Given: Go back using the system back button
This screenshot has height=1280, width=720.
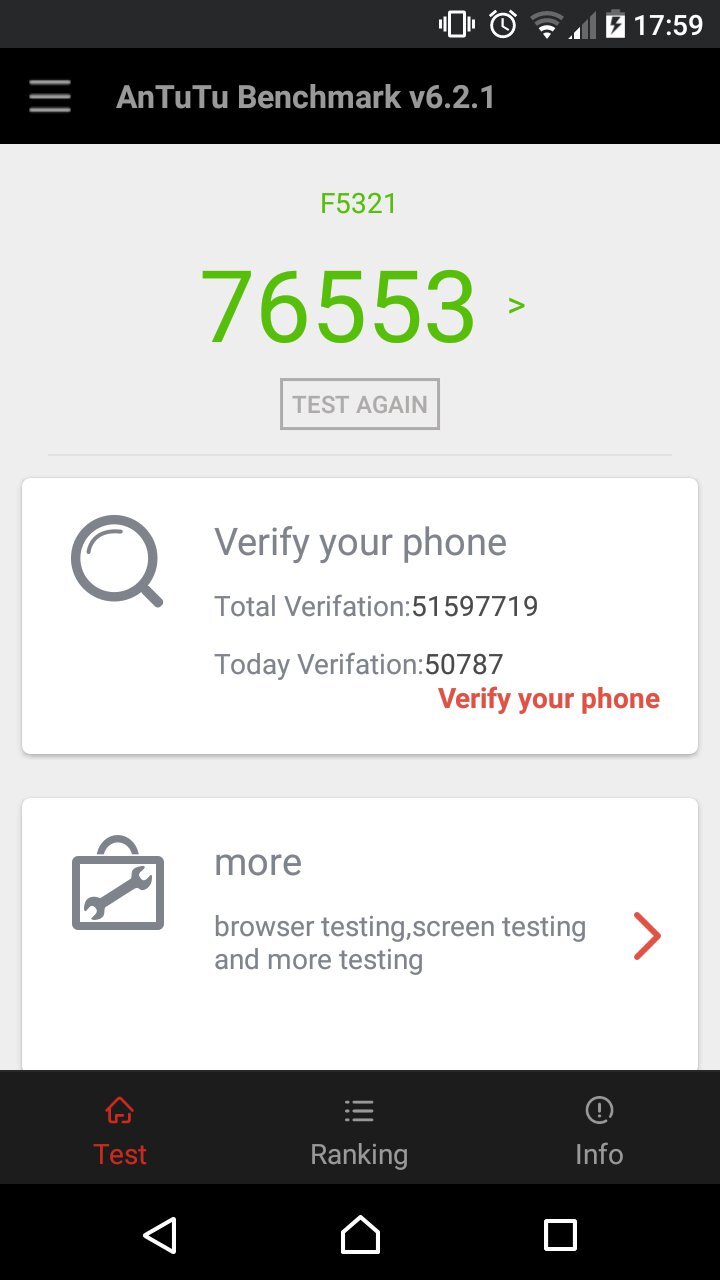Looking at the screenshot, I should 160,1234.
